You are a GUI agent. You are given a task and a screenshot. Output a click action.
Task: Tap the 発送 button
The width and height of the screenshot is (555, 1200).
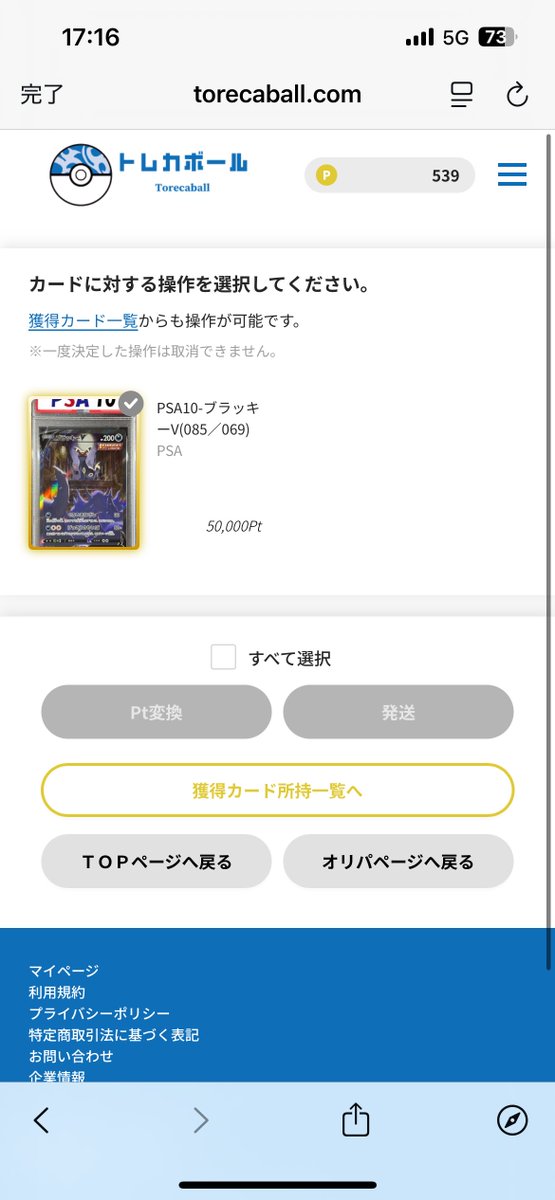[x=398, y=712]
